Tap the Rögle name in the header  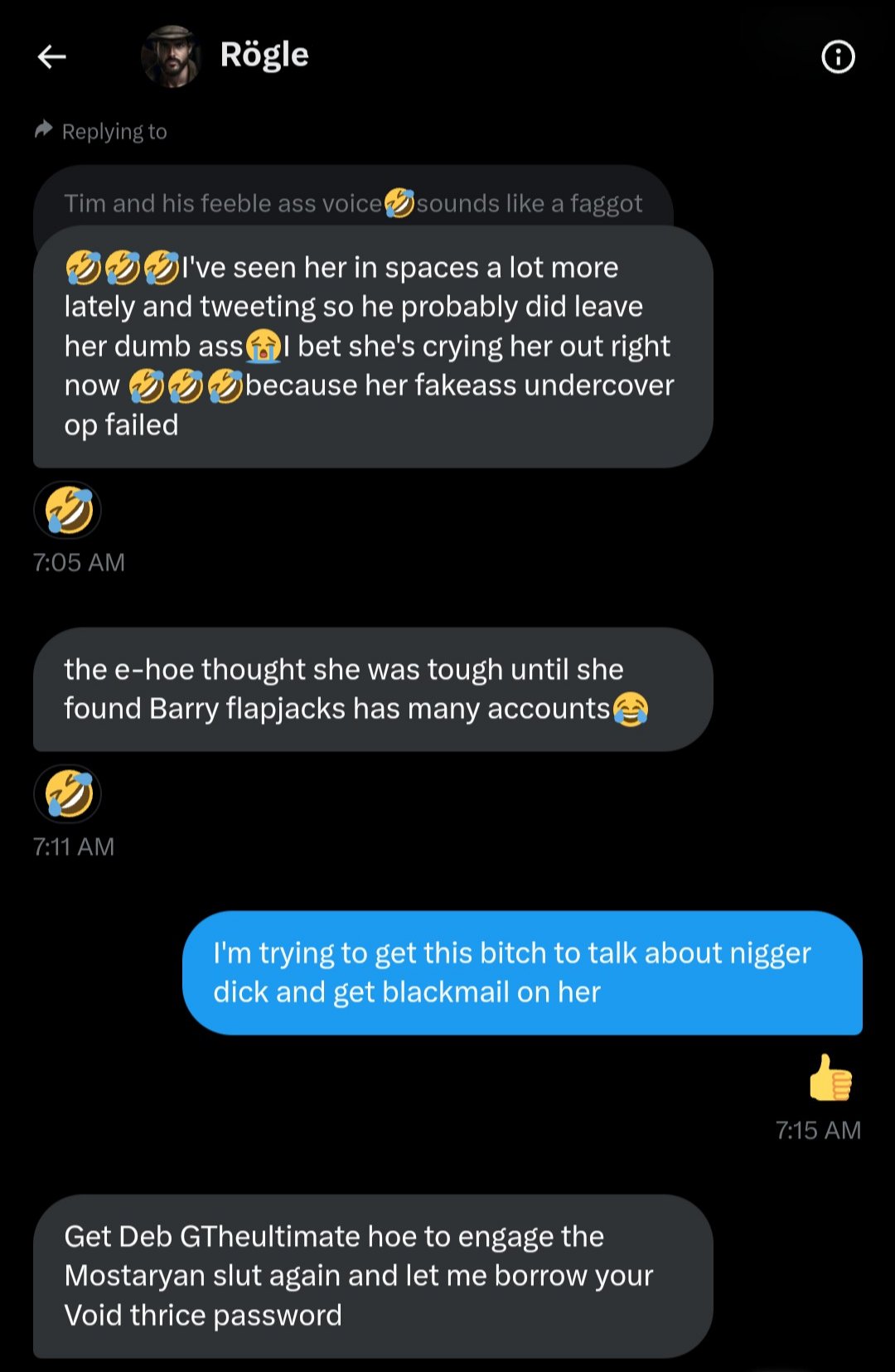pyautogui.click(x=264, y=55)
